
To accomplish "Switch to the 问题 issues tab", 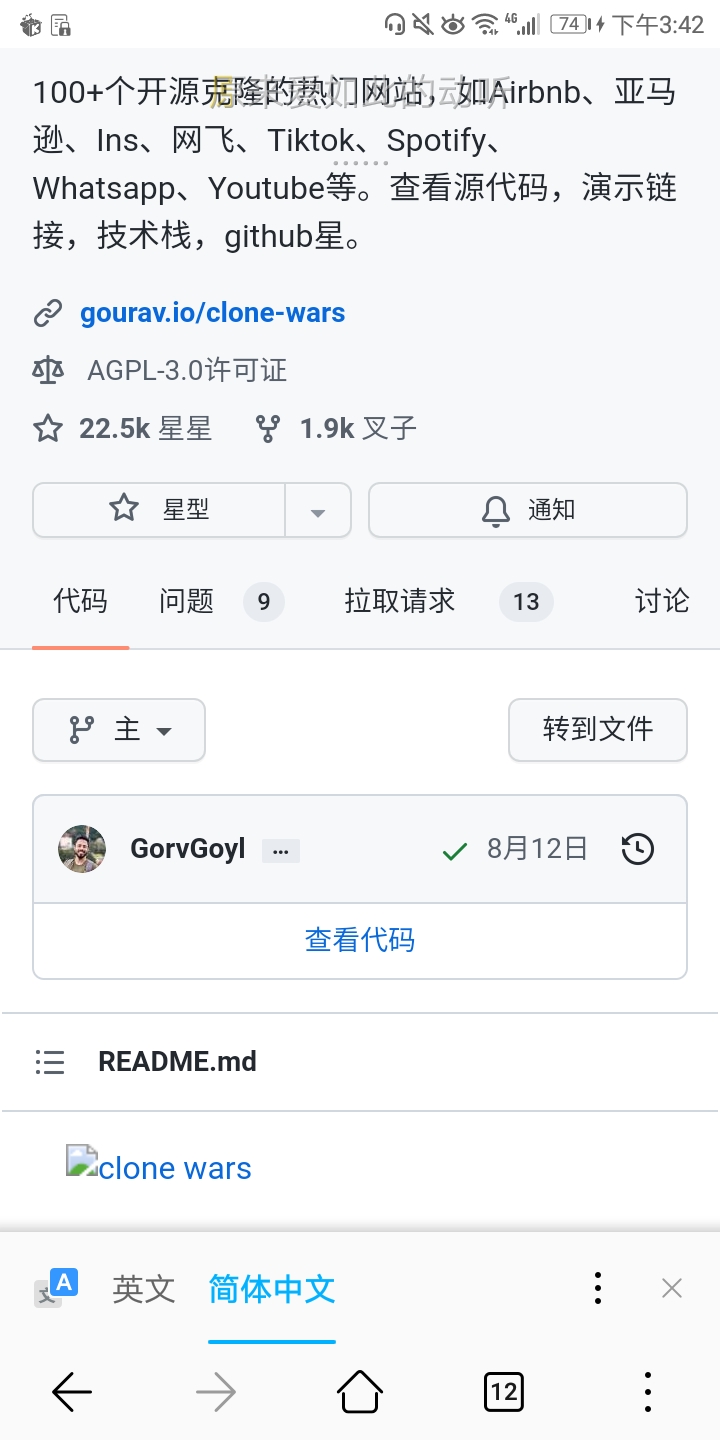I will (x=187, y=601).
